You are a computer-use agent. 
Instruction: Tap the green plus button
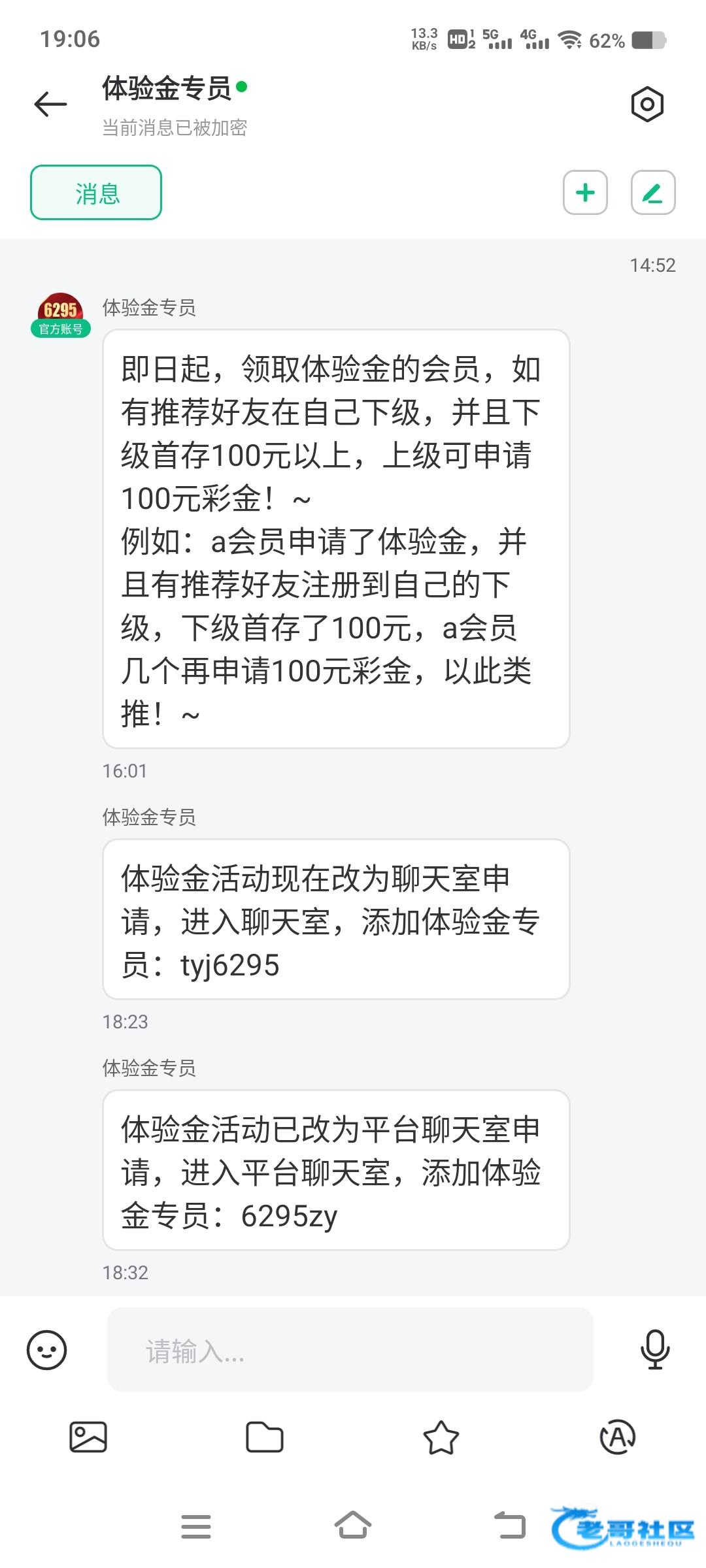[585, 193]
